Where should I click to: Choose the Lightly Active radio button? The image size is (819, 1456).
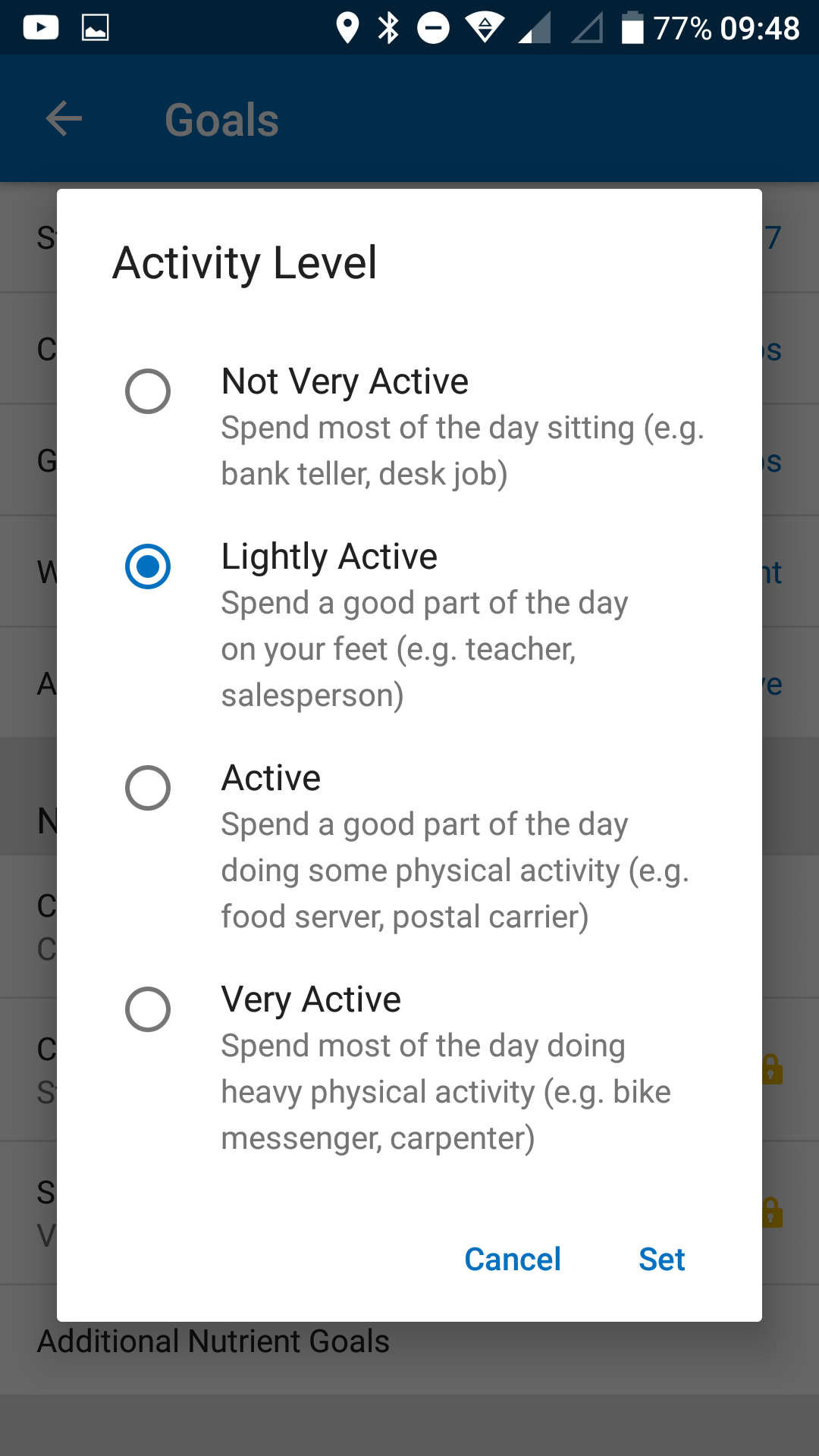[x=148, y=566]
